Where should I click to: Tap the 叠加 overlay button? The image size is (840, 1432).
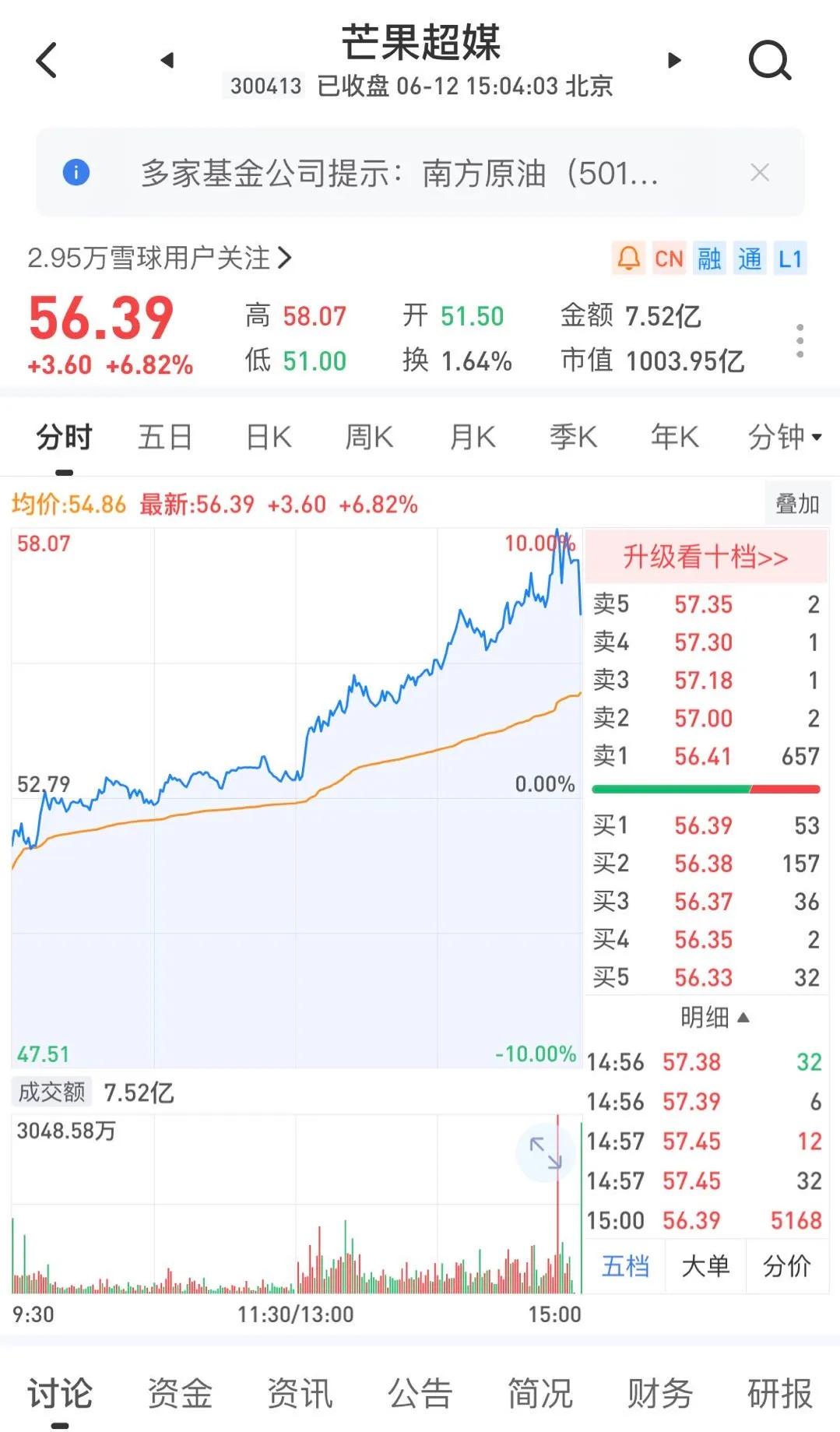click(797, 504)
